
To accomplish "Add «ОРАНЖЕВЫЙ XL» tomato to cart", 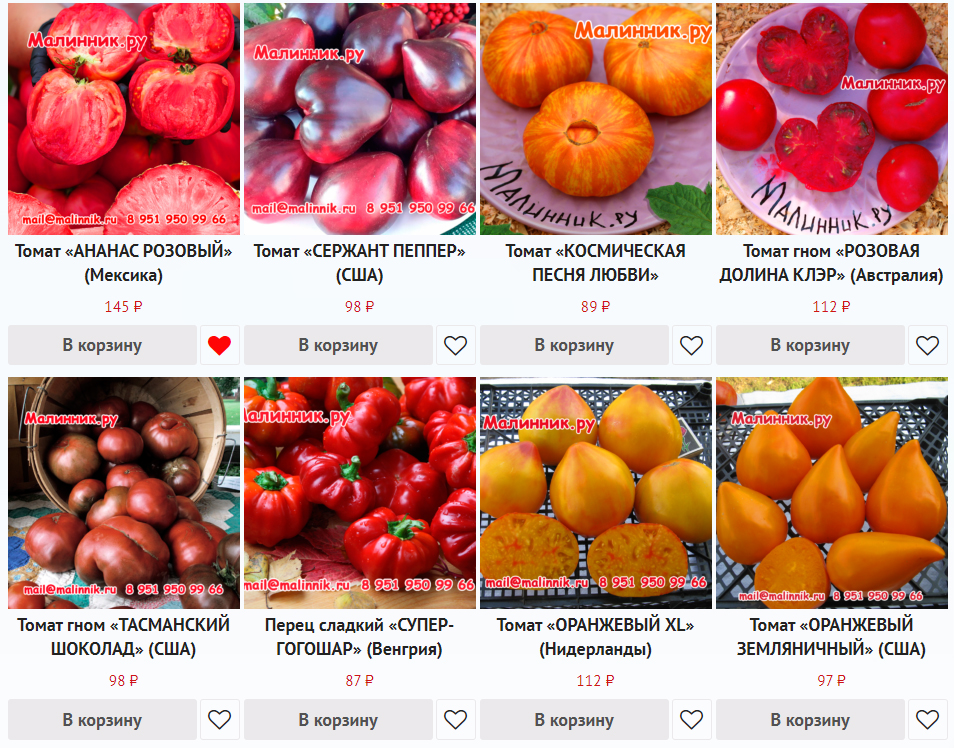I will click(x=574, y=720).
